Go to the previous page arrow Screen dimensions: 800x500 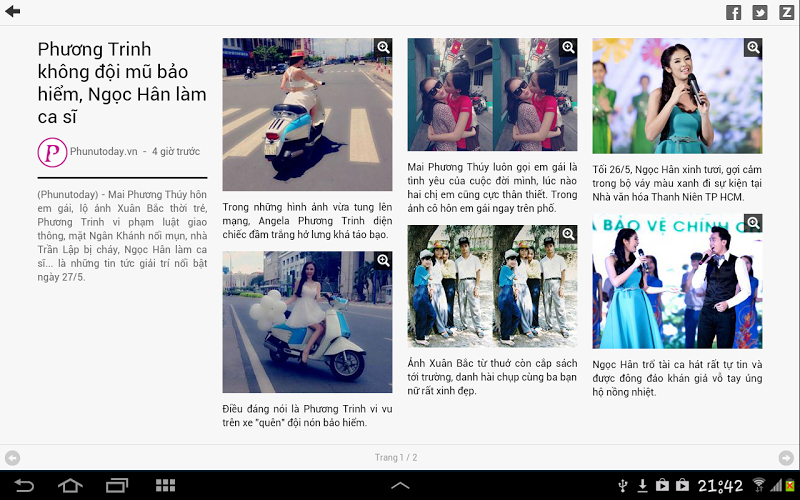pos(13,457)
